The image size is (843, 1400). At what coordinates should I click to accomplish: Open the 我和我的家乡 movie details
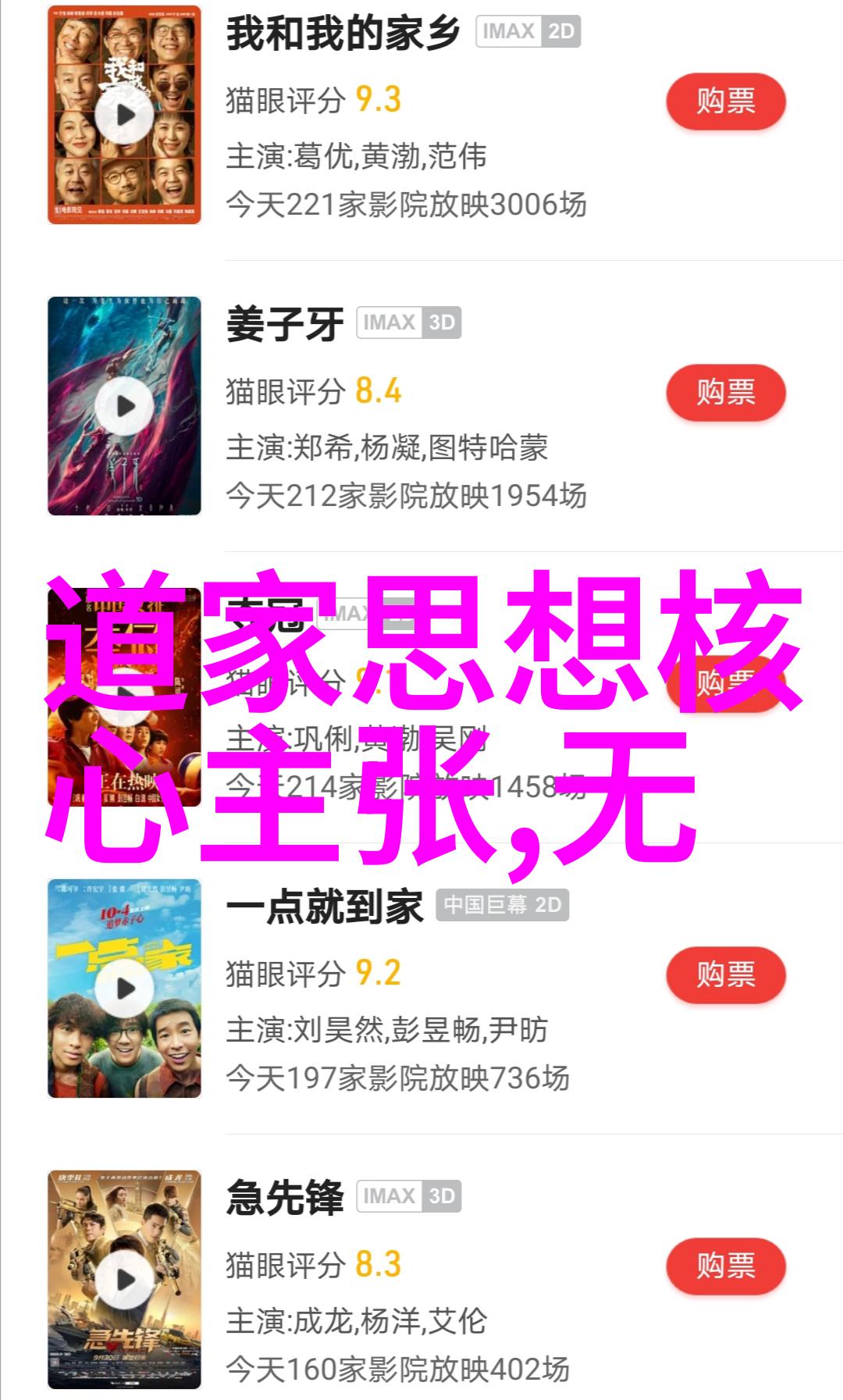click(x=342, y=34)
